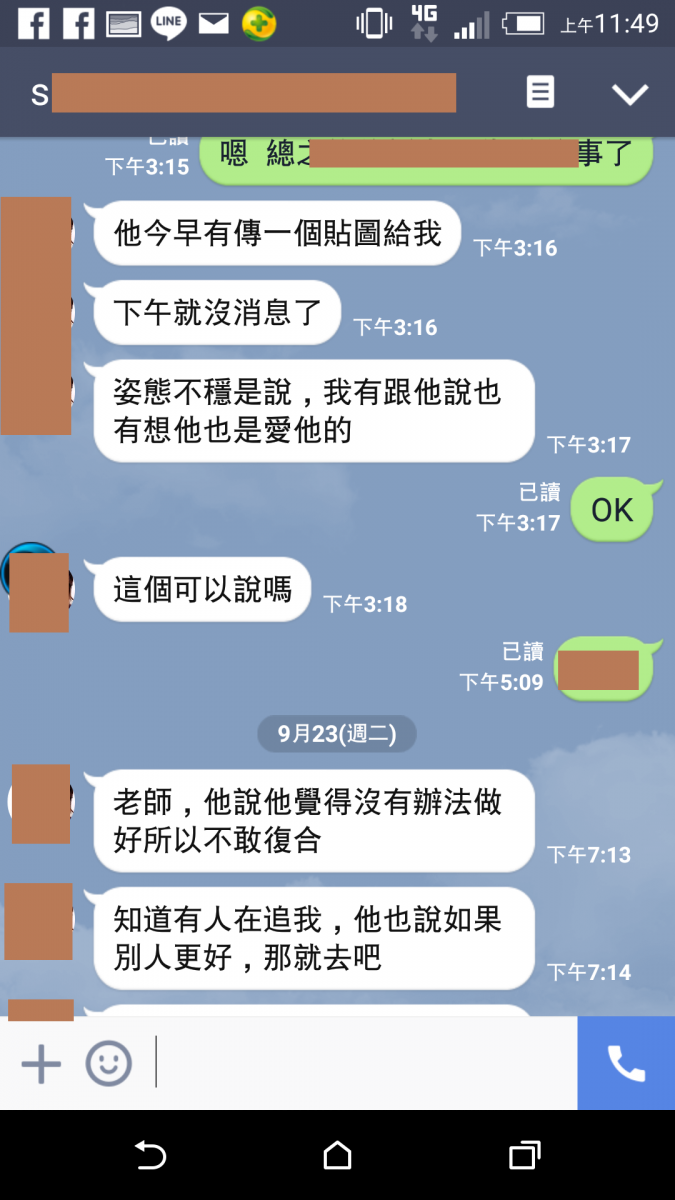The width and height of the screenshot is (675, 1200).
Task: Expand the chat options dropdown arrow
Action: point(630,94)
